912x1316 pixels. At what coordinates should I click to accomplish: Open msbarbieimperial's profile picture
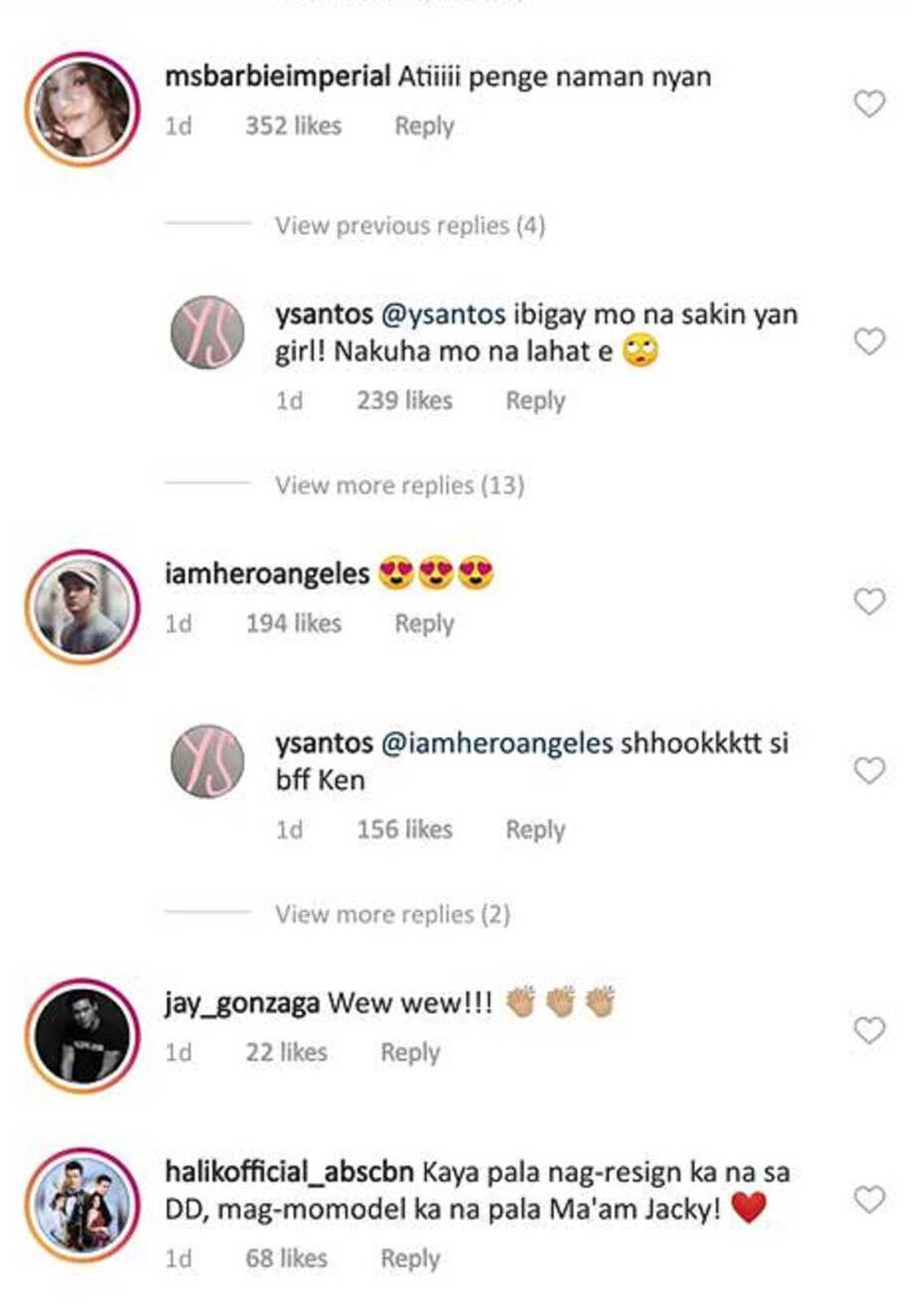(x=82, y=110)
